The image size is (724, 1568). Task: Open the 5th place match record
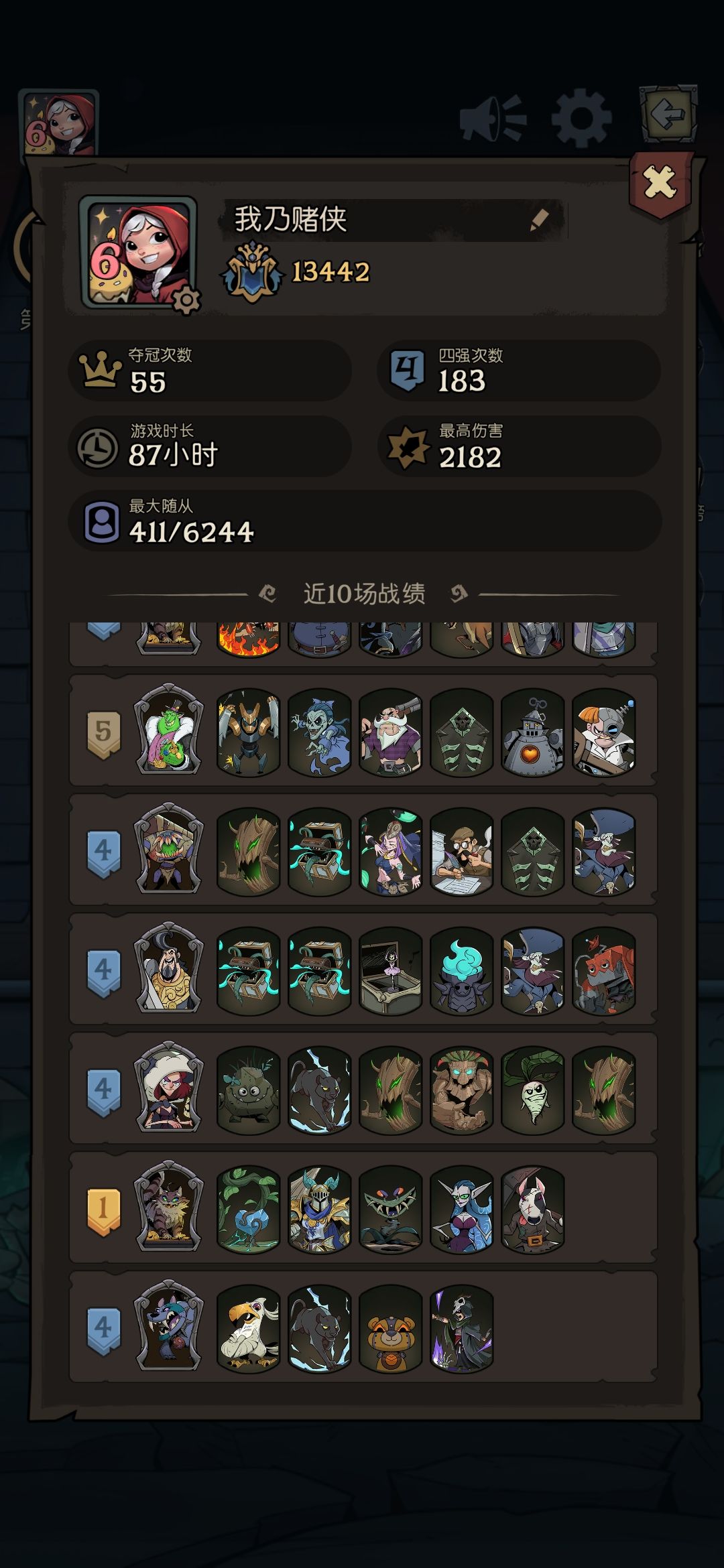point(363,730)
